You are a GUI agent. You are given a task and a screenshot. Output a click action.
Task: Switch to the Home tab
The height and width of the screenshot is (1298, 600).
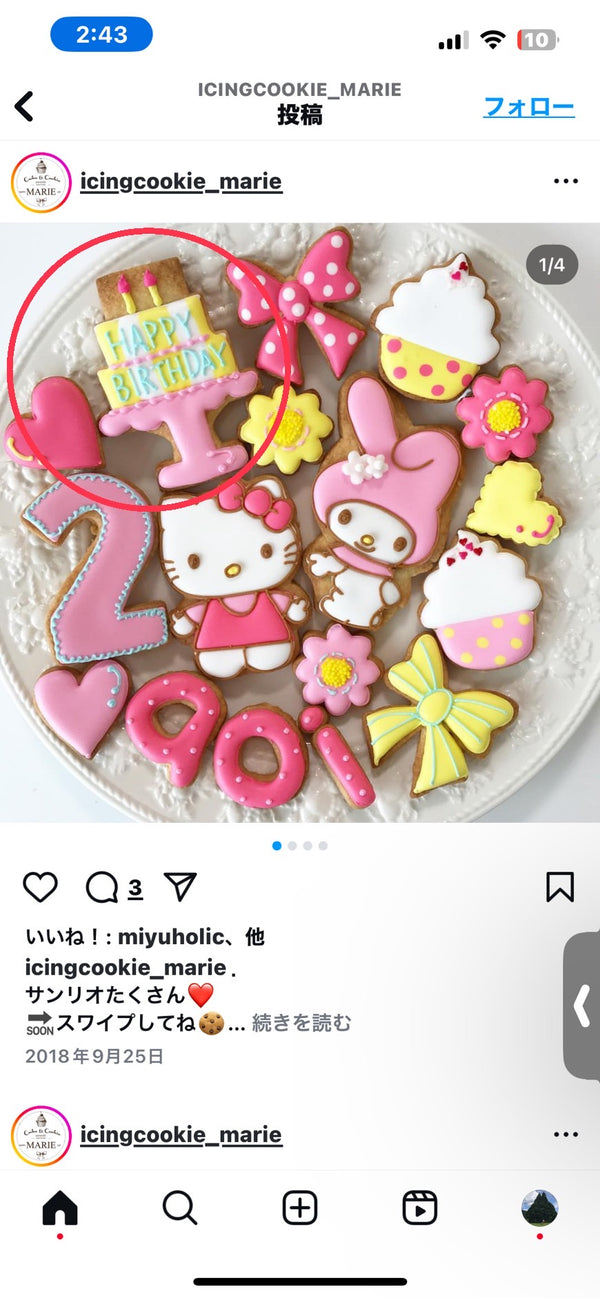click(60, 1208)
